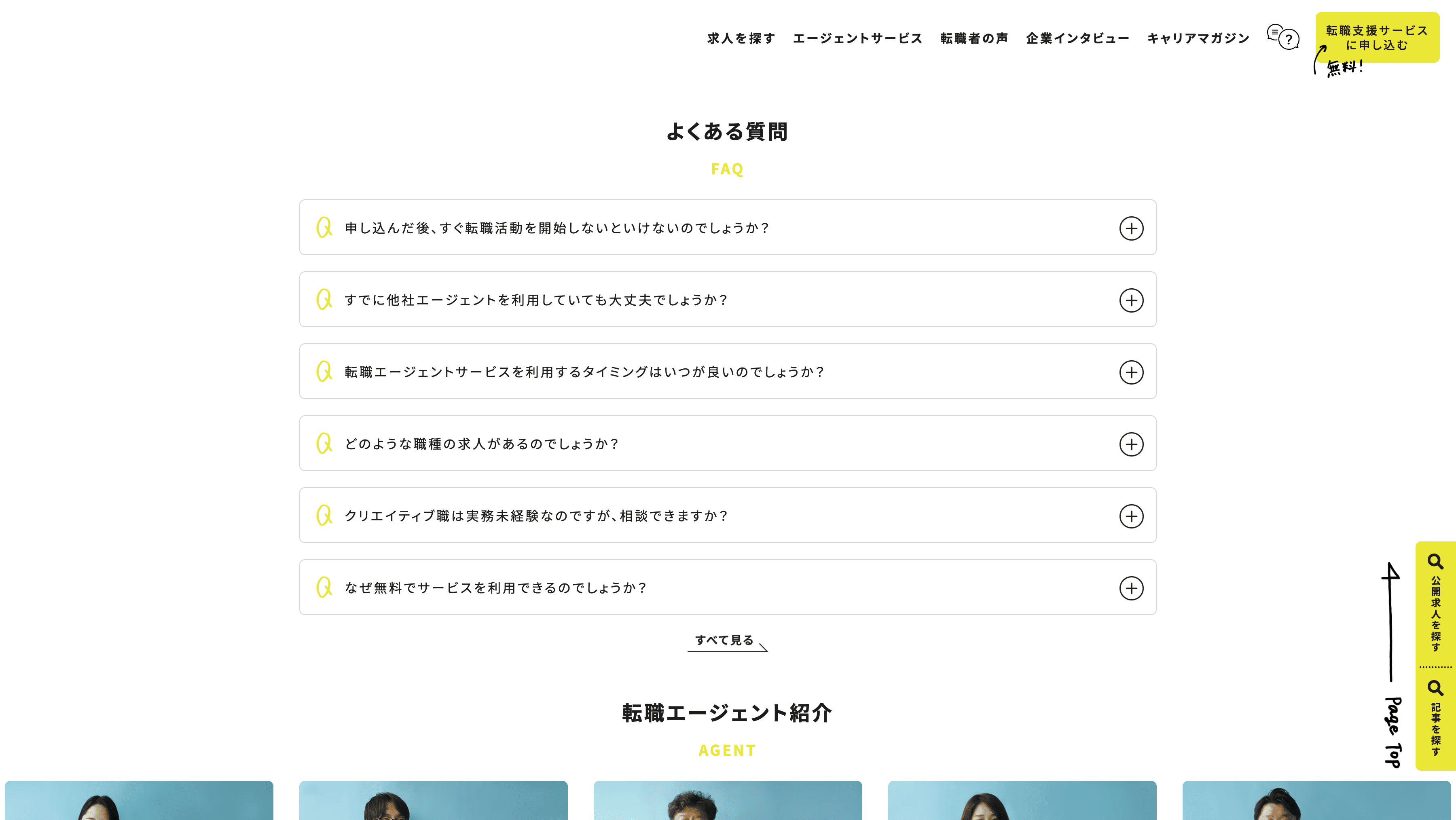Open the 求人を探す navigation link
This screenshot has width=1456, height=820.
pyautogui.click(x=741, y=38)
